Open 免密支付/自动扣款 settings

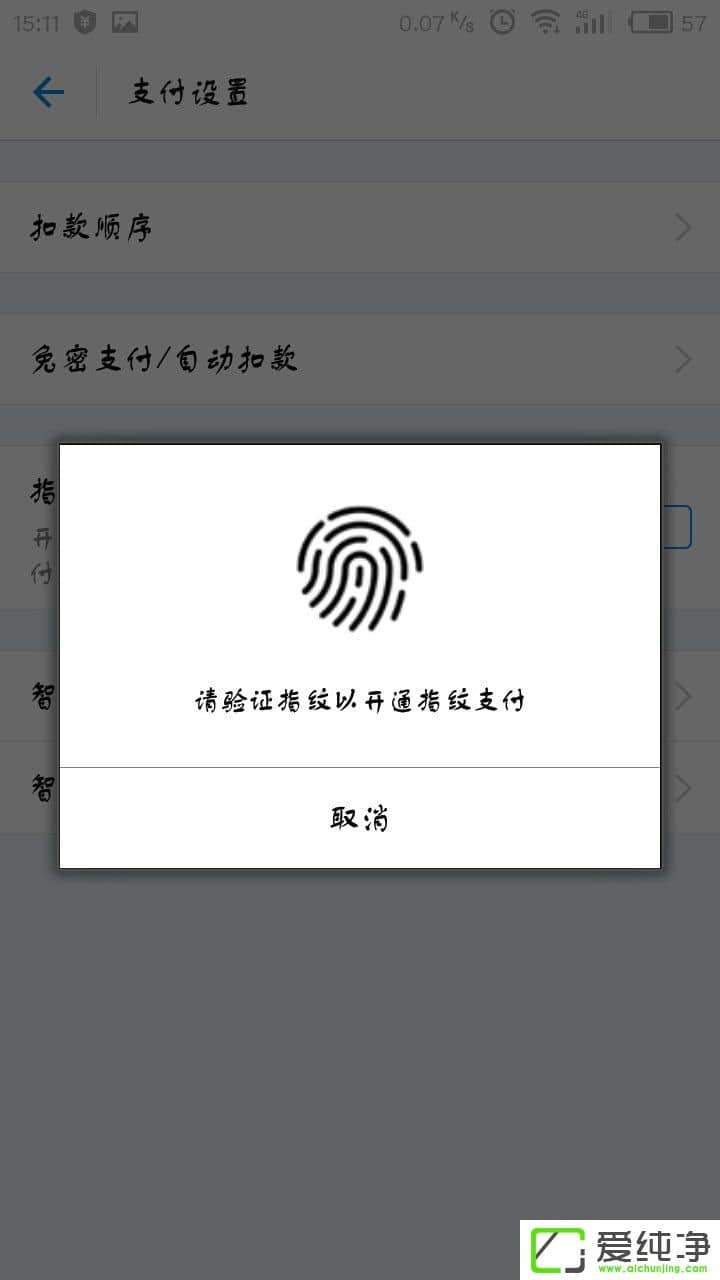360,359
